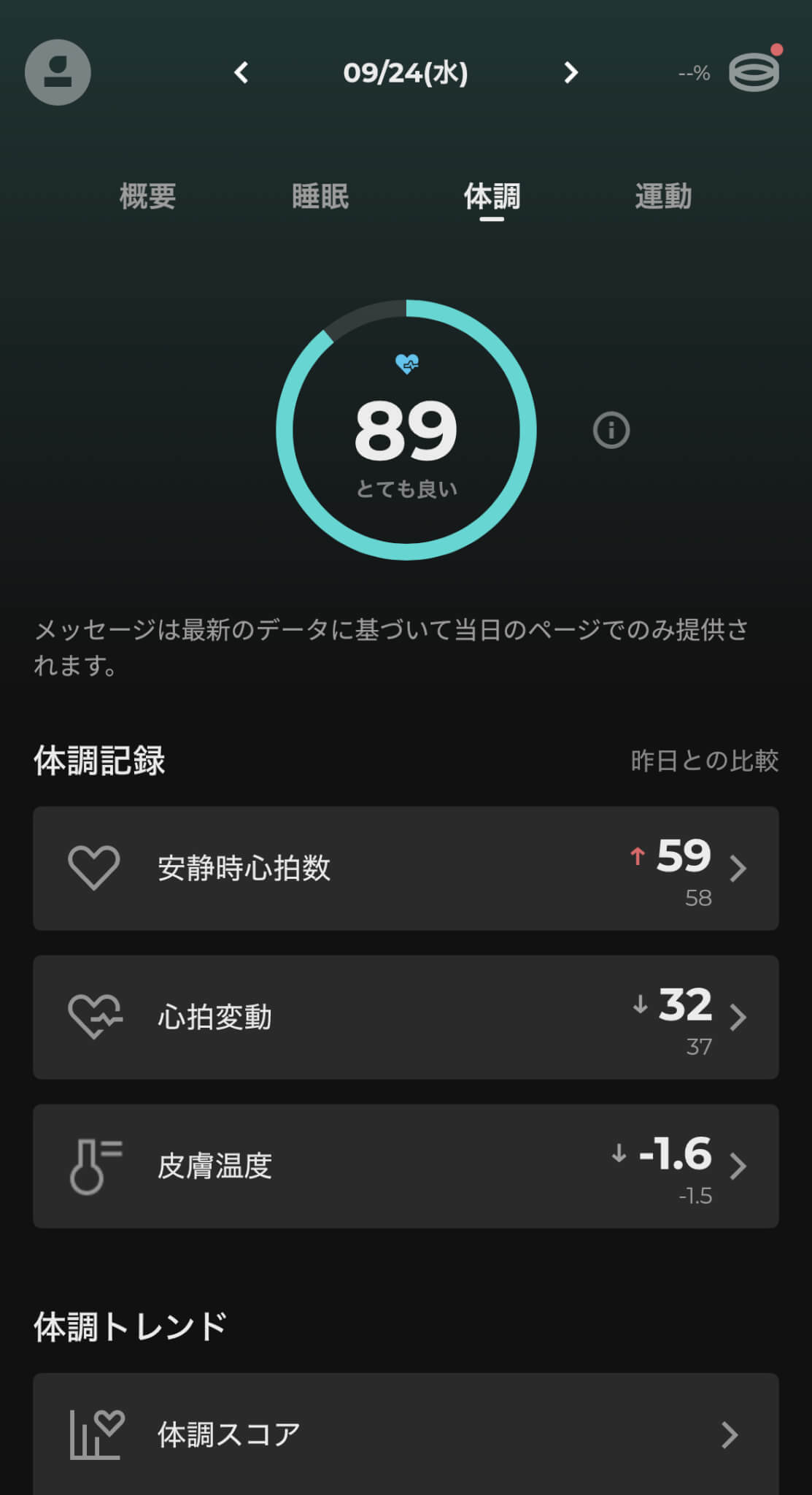Open the profile avatar
This screenshot has width=812, height=1495.
[58, 72]
